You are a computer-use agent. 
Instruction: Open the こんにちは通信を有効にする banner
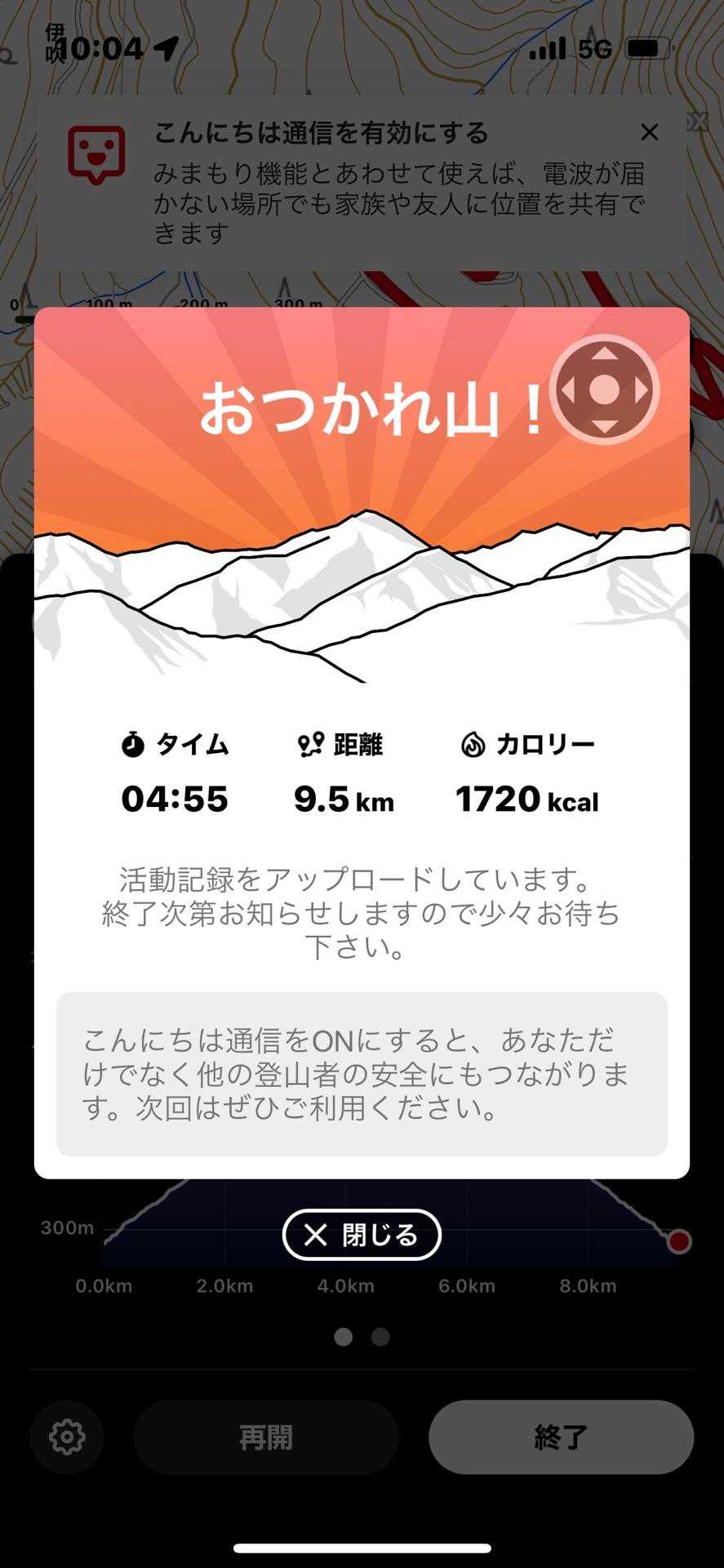pyautogui.click(x=359, y=183)
